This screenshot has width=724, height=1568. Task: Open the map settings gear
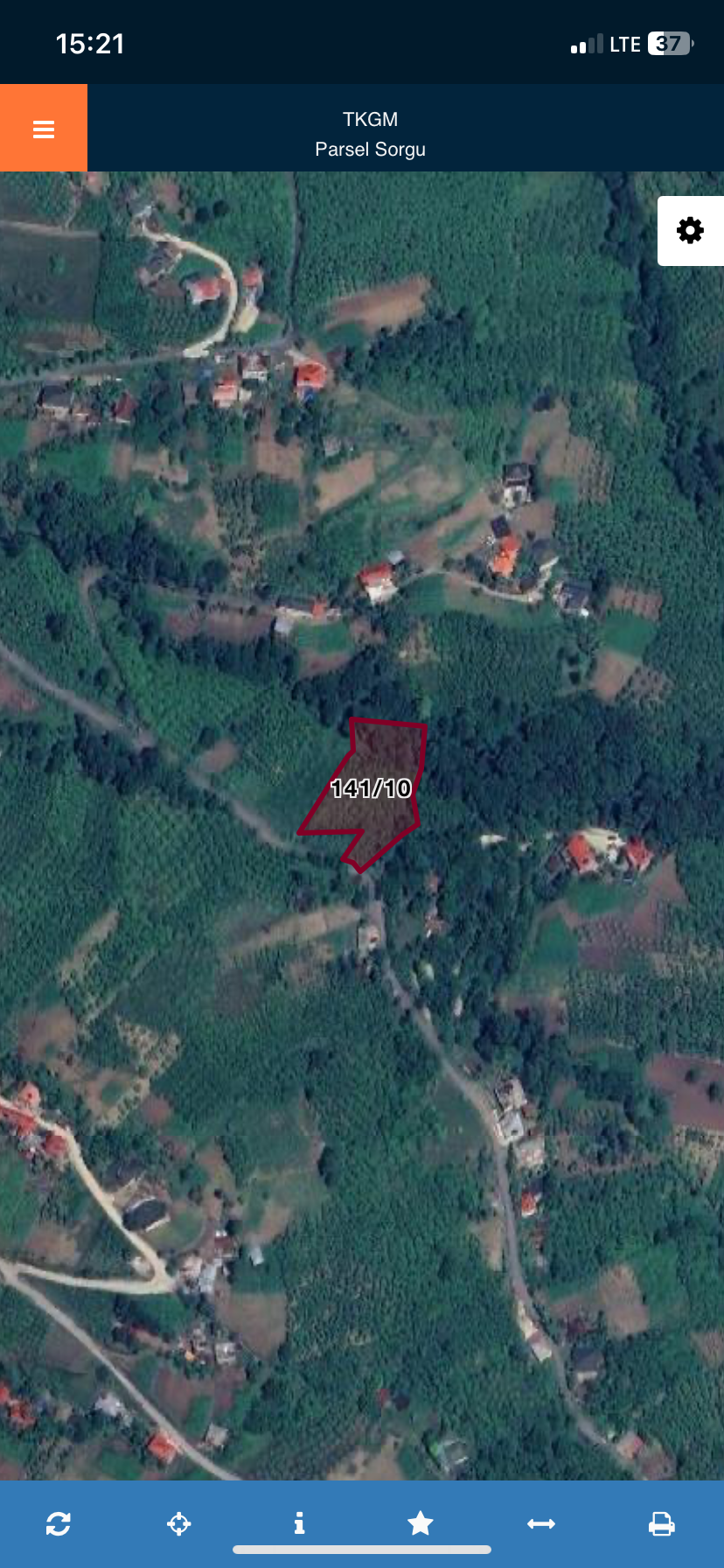pyautogui.click(x=690, y=230)
